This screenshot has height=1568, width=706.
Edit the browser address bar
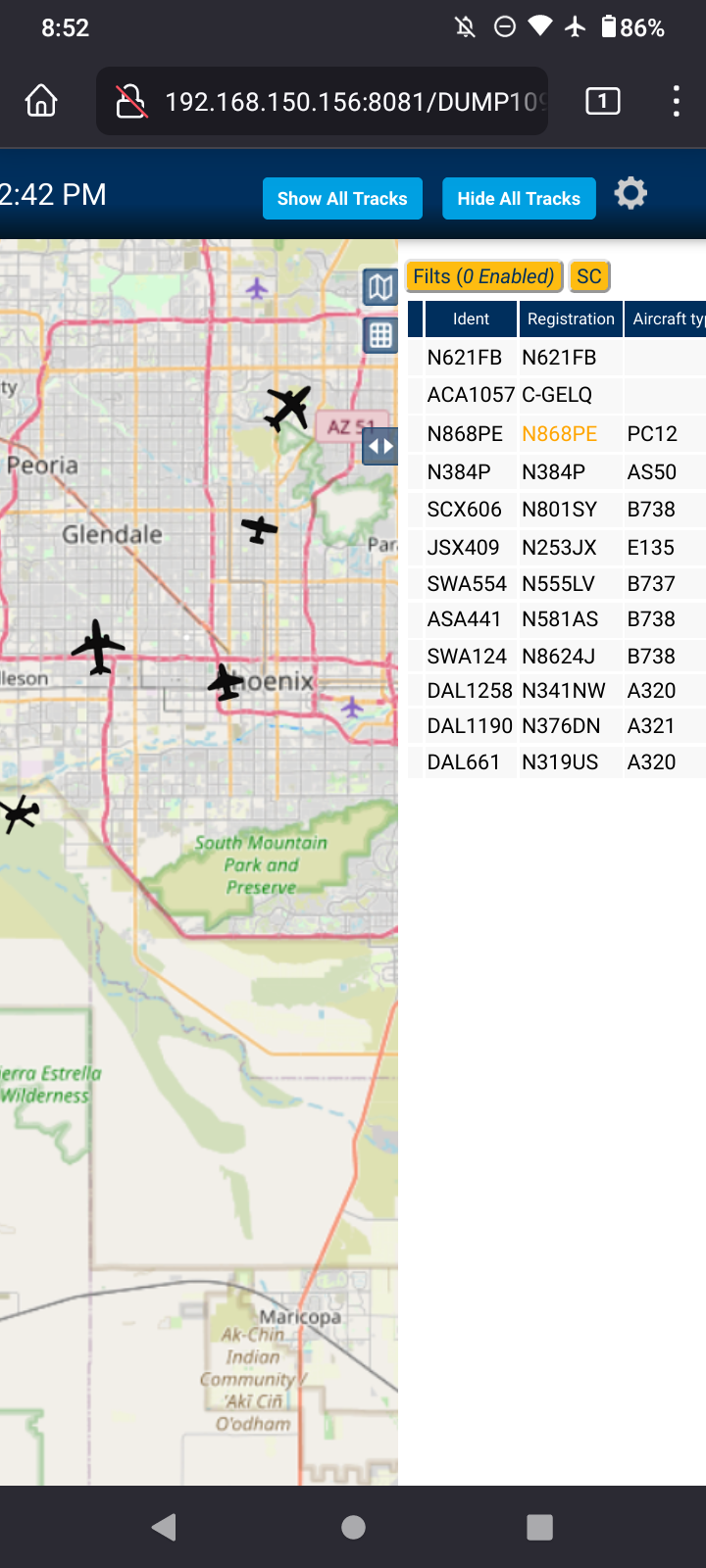322,101
